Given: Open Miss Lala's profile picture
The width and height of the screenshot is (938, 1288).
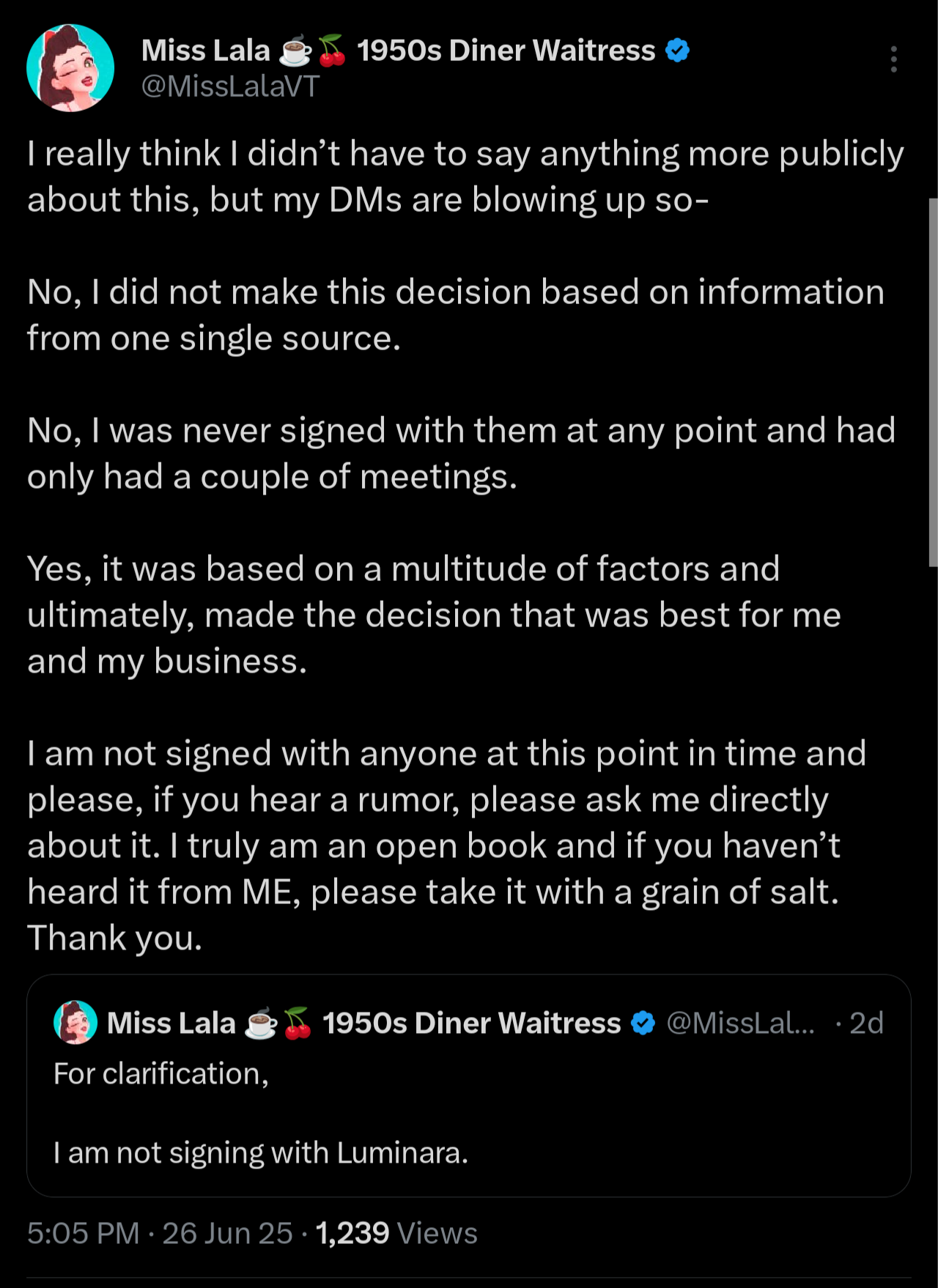Looking at the screenshot, I should click(70, 68).
